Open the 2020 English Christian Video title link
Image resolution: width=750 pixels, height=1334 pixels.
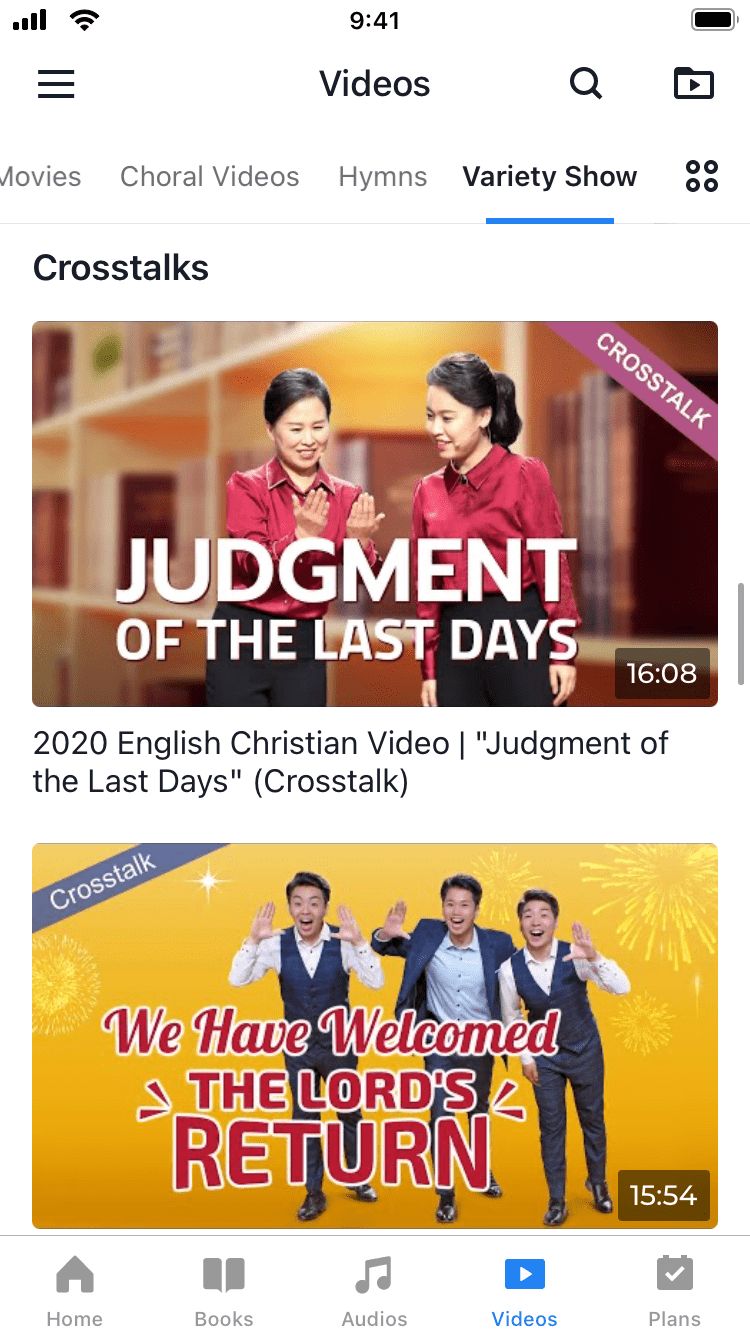tap(350, 762)
